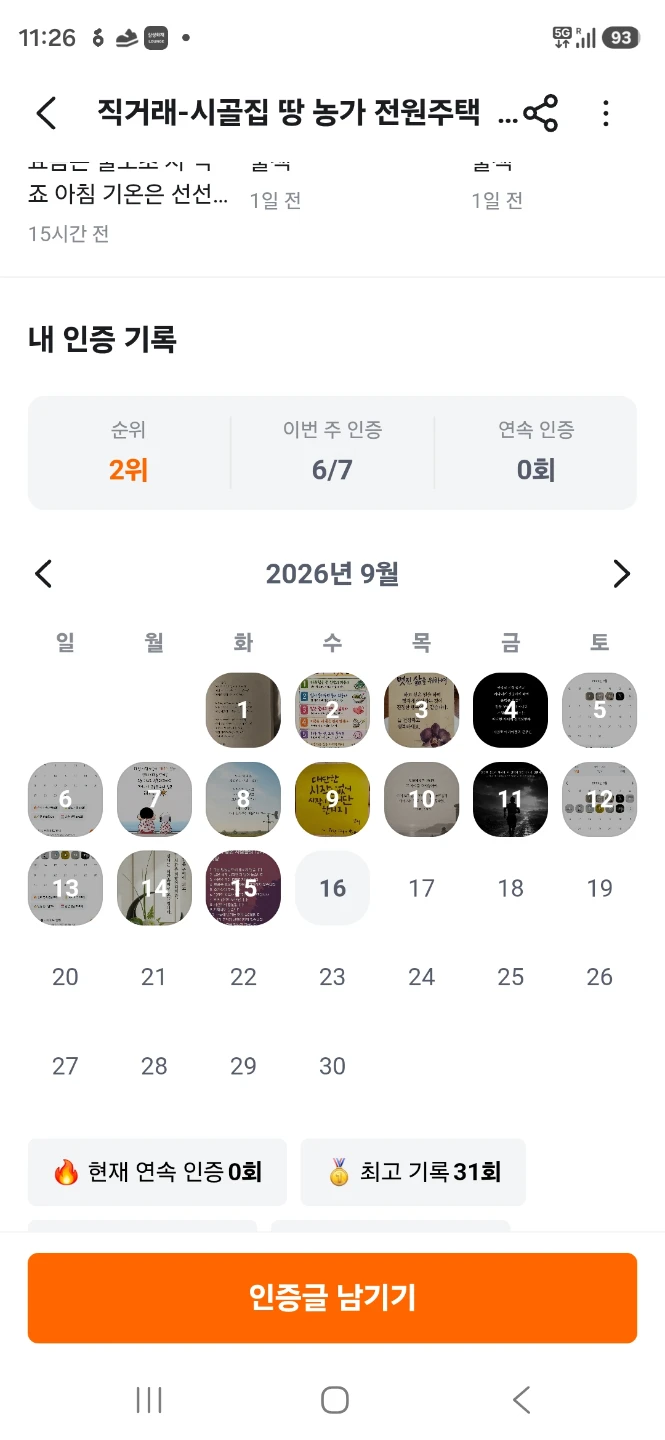The height and width of the screenshot is (1440, 665).
Task: View day 15 certification thumbnail
Action: coord(243,888)
